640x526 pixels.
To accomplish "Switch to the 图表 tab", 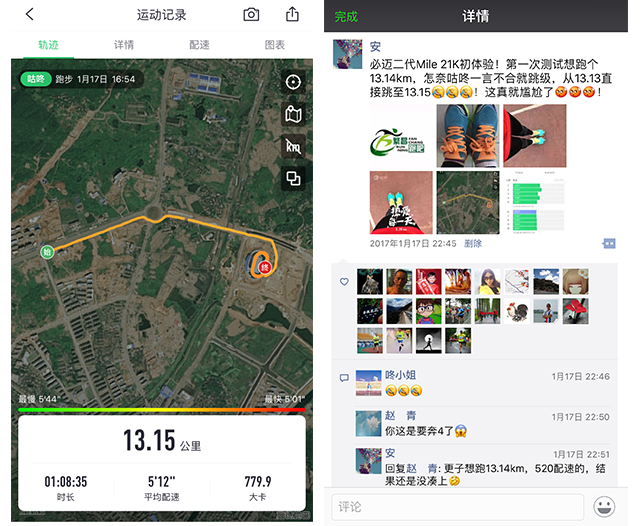I will click(x=274, y=45).
